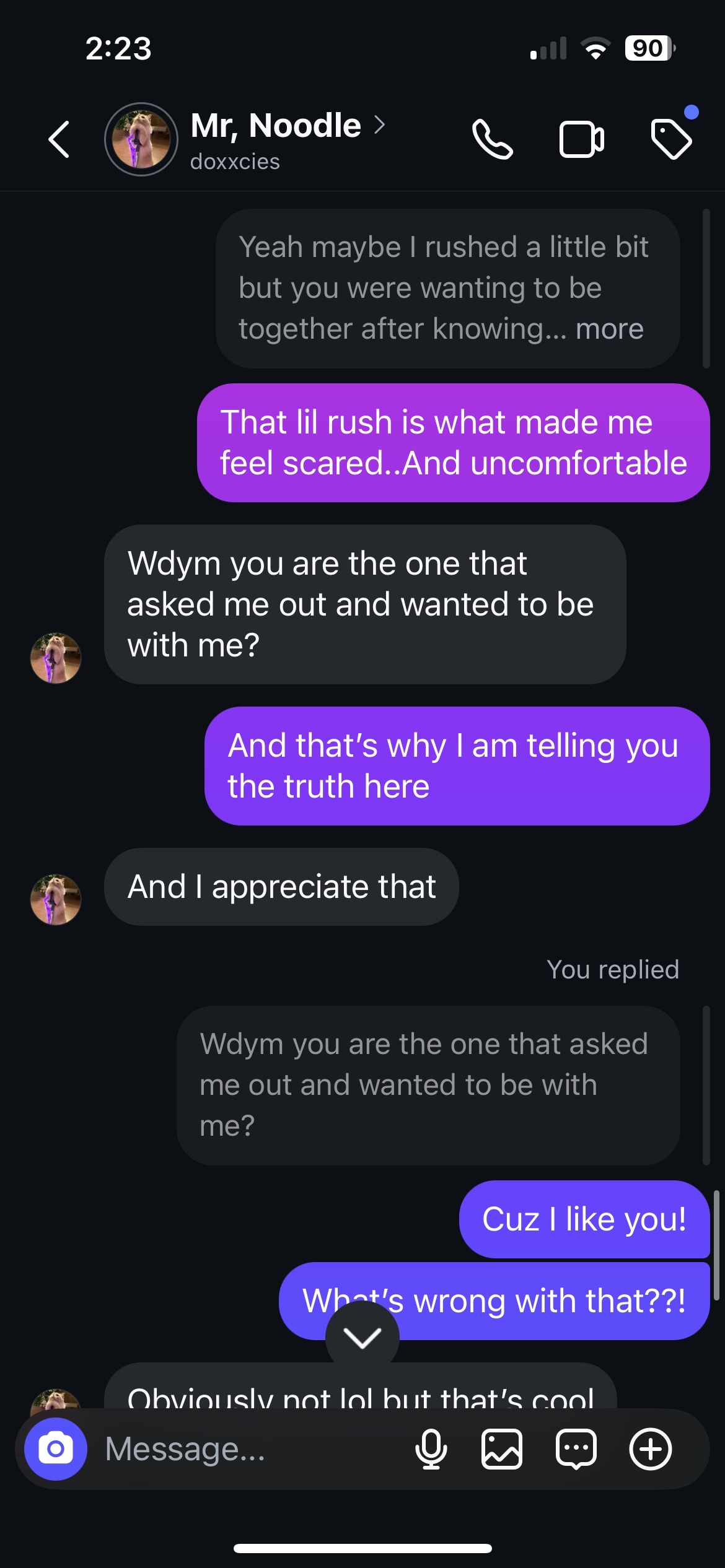The height and width of the screenshot is (1568, 725).
Task: Start a video call with Mr, Noodle
Action: click(581, 139)
